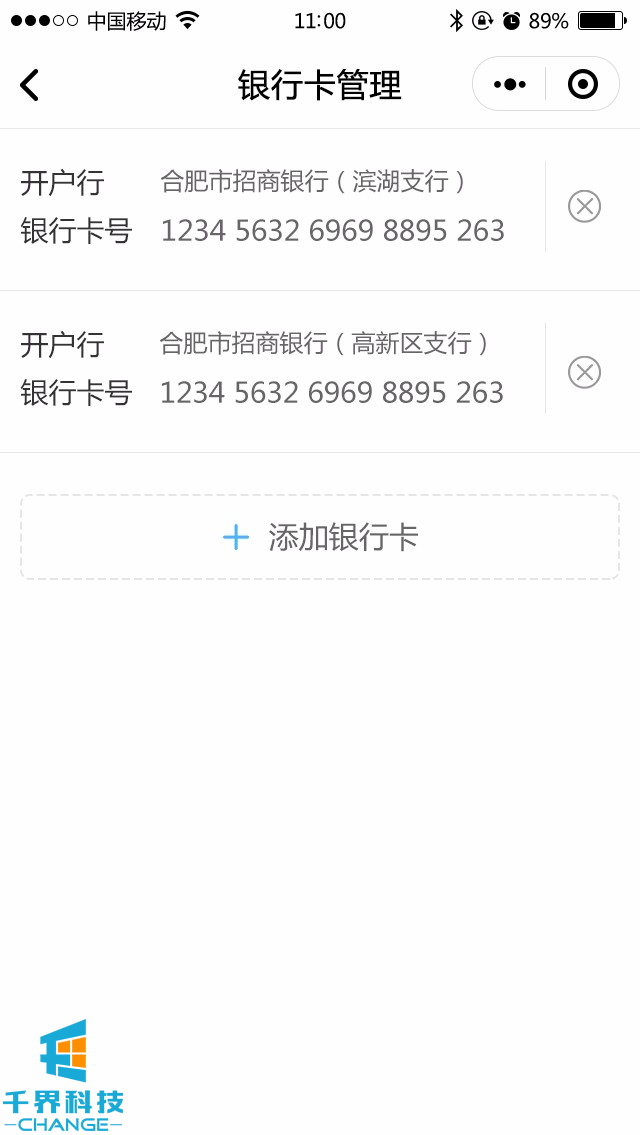Close the mini program with the circle button
640x1135 pixels.
pyautogui.click(x=582, y=84)
